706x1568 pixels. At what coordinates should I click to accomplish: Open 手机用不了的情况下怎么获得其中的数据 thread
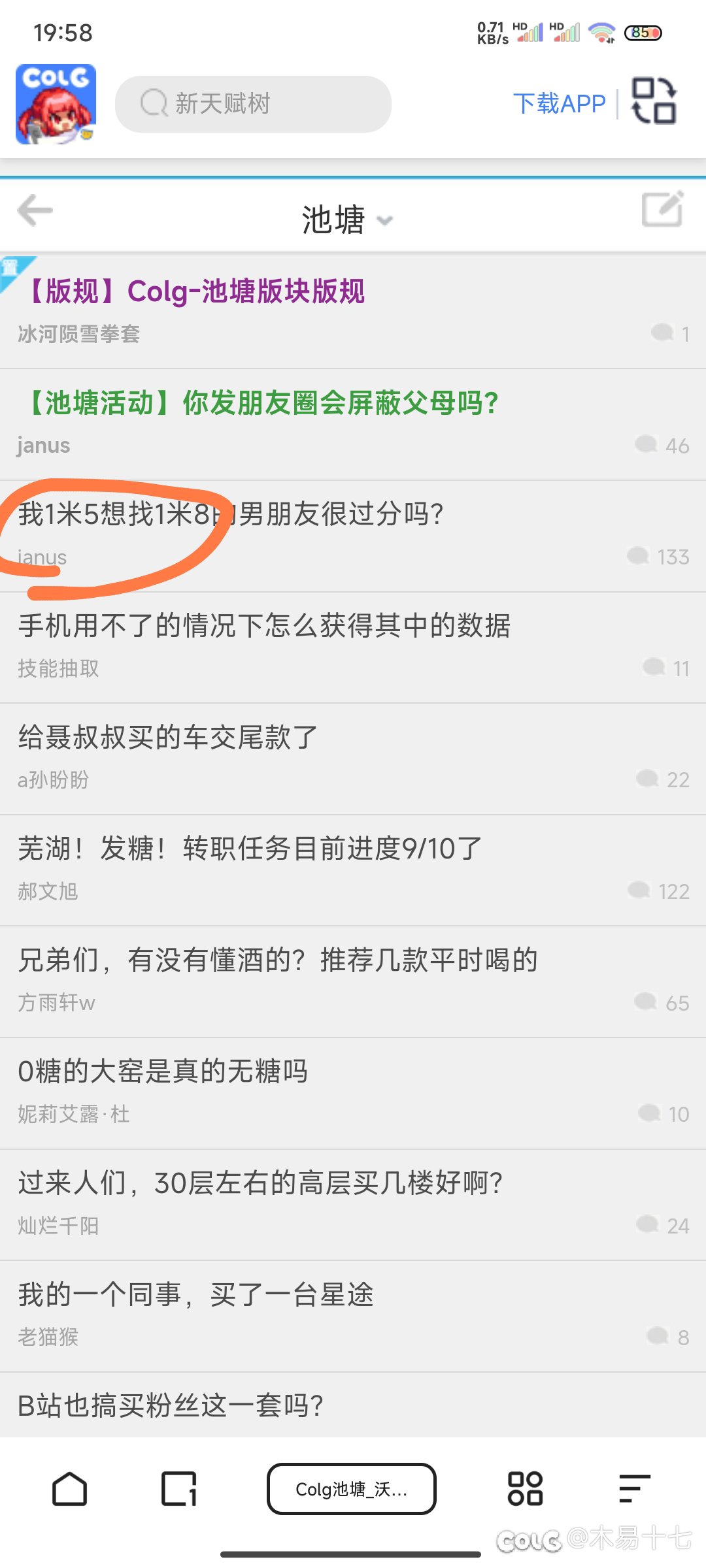click(353, 648)
